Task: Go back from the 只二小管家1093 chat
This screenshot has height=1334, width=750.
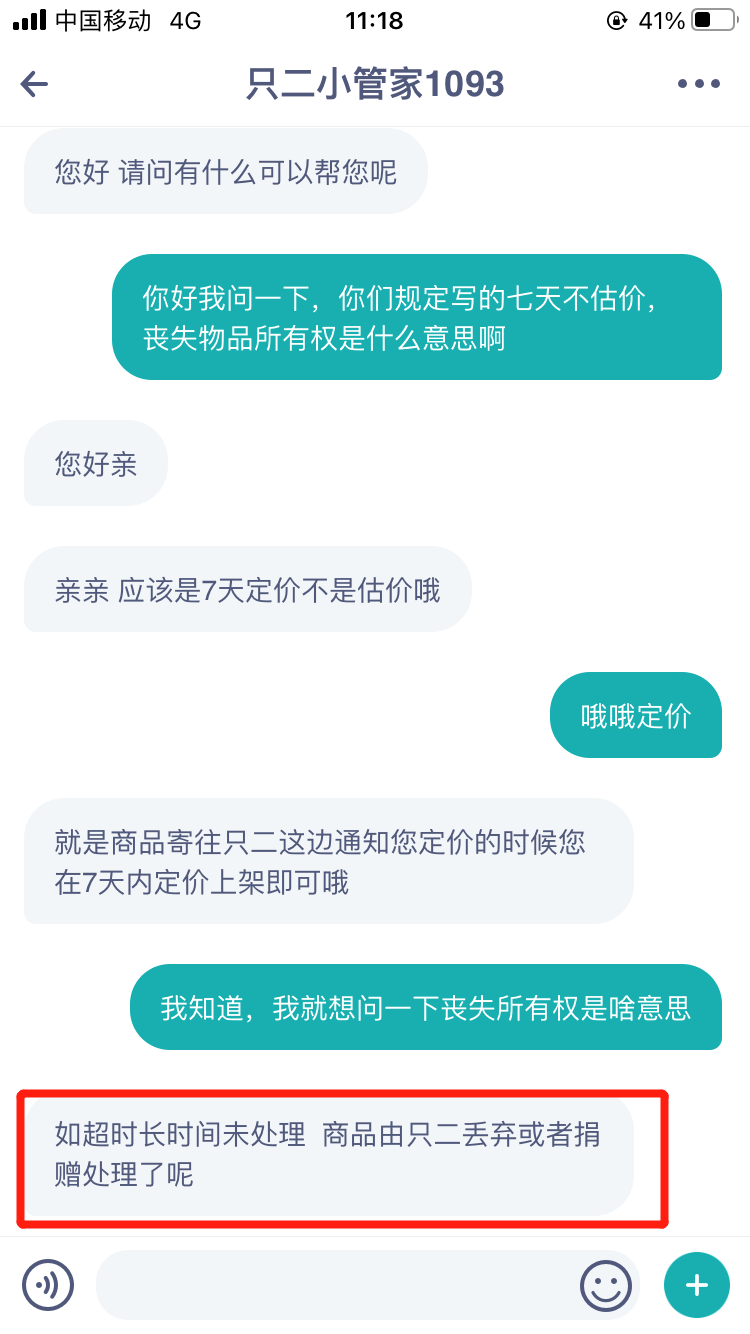Action: click(35, 84)
